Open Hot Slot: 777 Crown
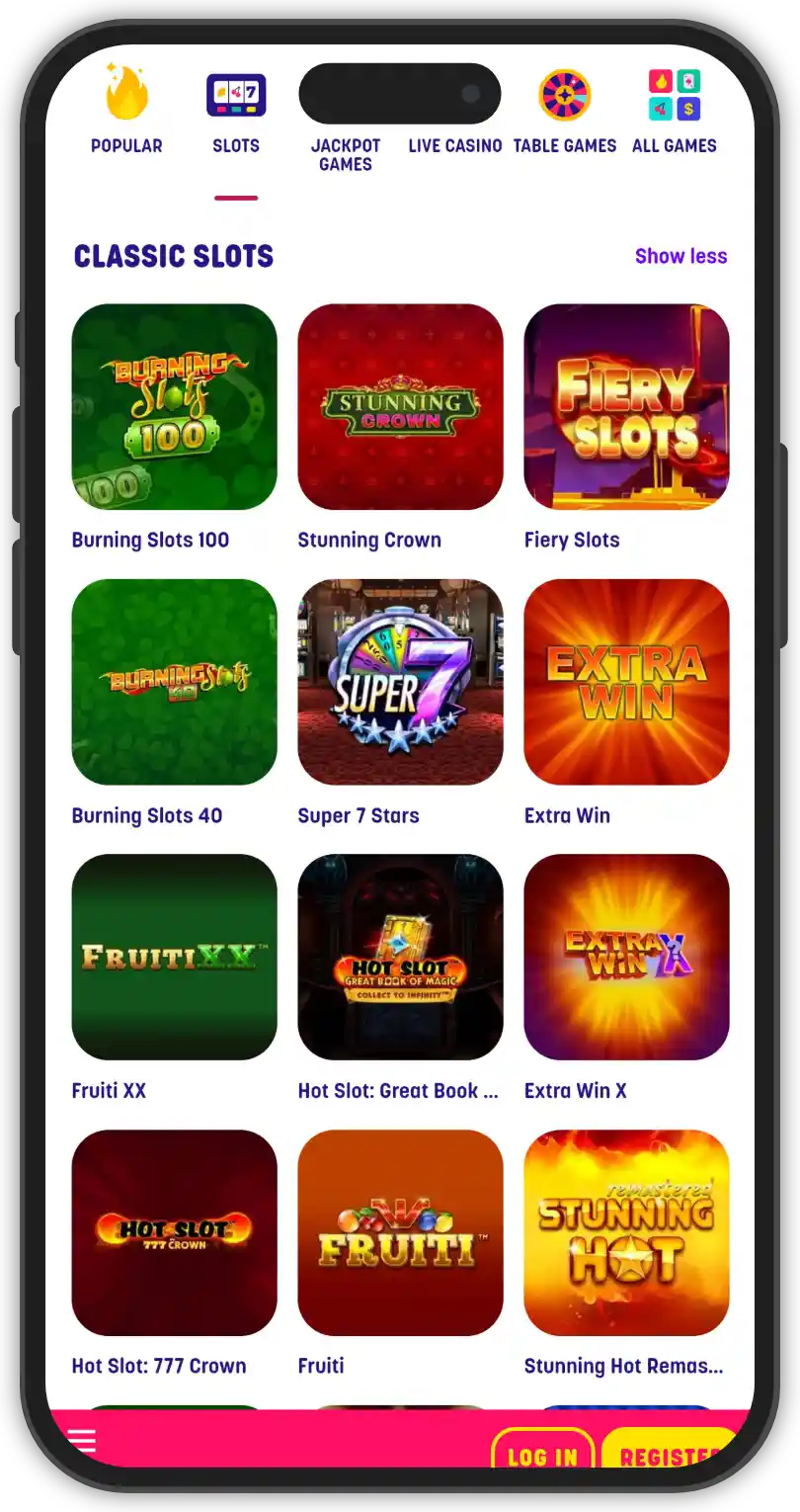The image size is (800, 1512). [175, 1232]
